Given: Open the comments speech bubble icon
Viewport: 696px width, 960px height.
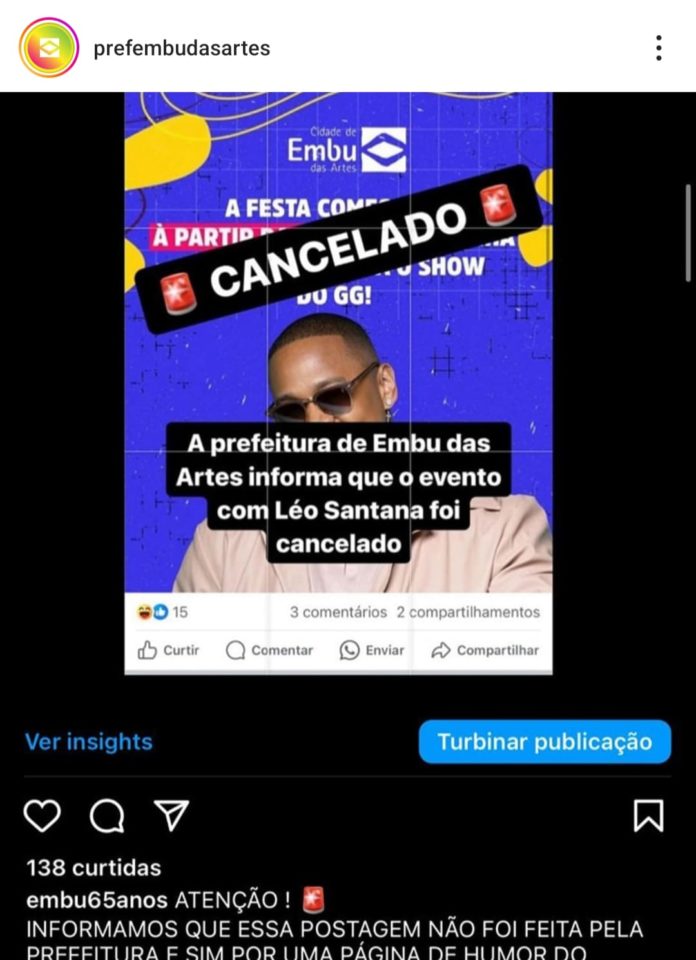Looking at the screenshot, I should click(x=106, y=816).
